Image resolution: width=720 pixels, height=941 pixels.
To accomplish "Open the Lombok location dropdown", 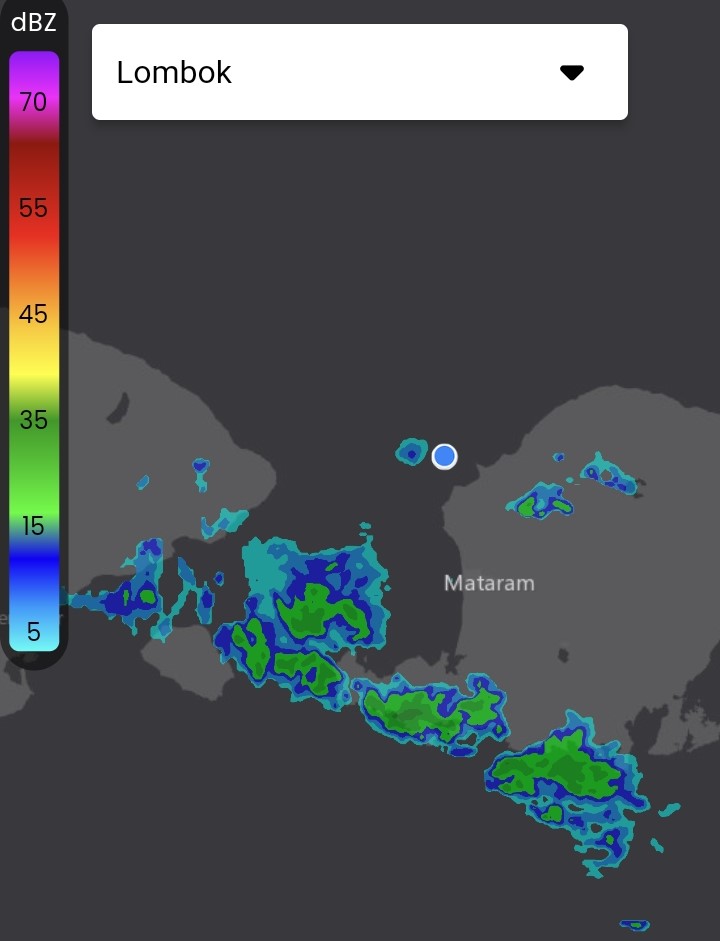I will [360, 71].
